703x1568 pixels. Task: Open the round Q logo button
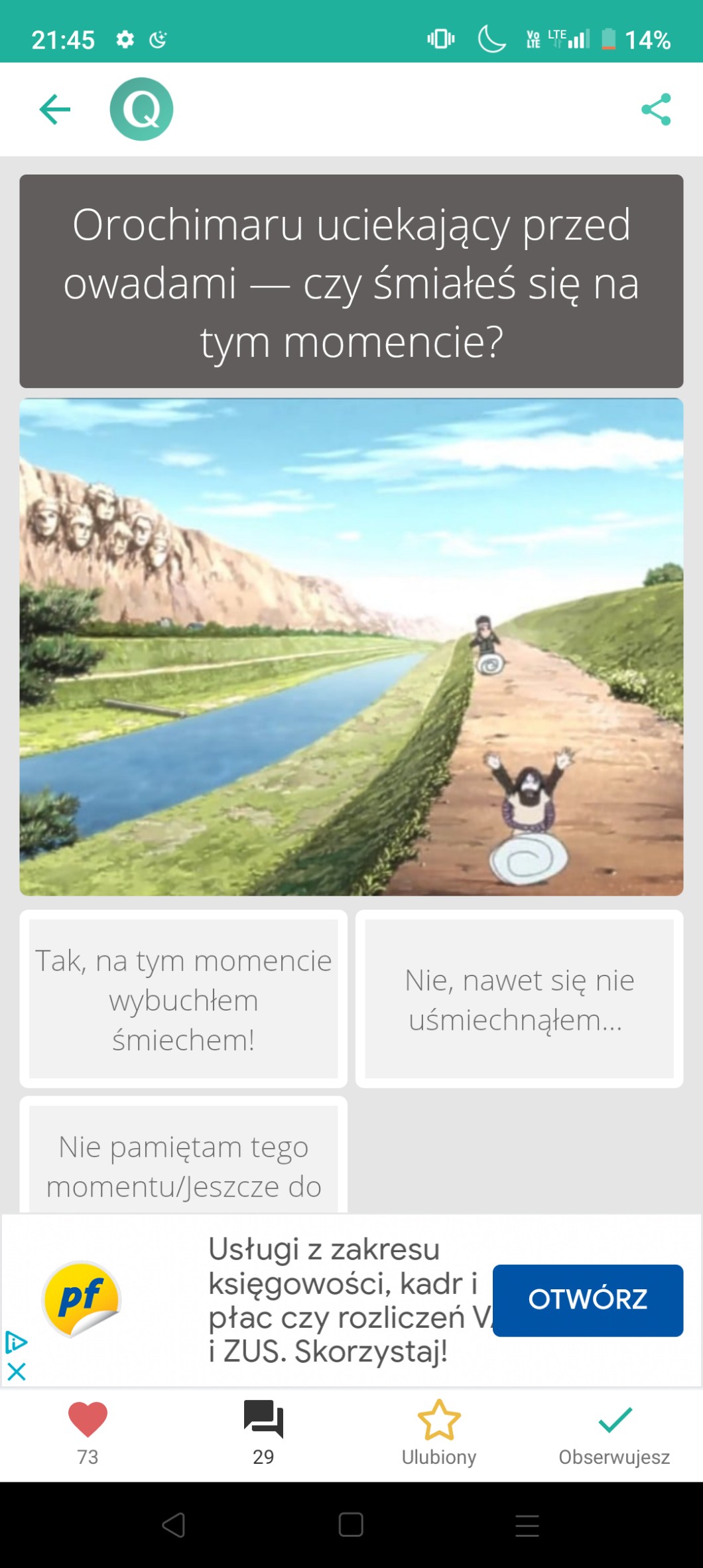(141, 109)
